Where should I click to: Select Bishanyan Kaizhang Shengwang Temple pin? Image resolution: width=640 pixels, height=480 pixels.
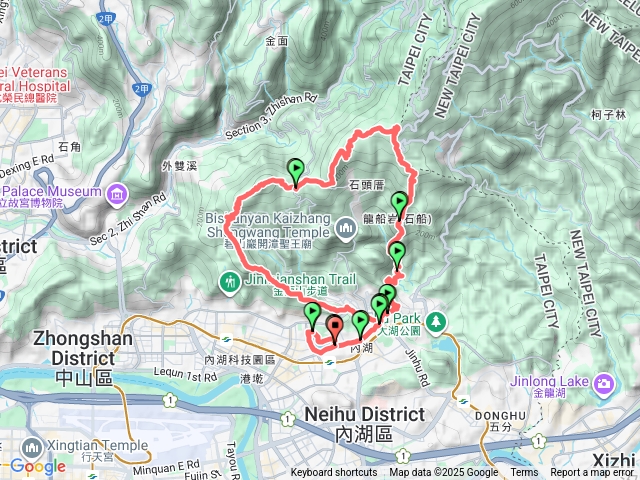coord(347,229)
